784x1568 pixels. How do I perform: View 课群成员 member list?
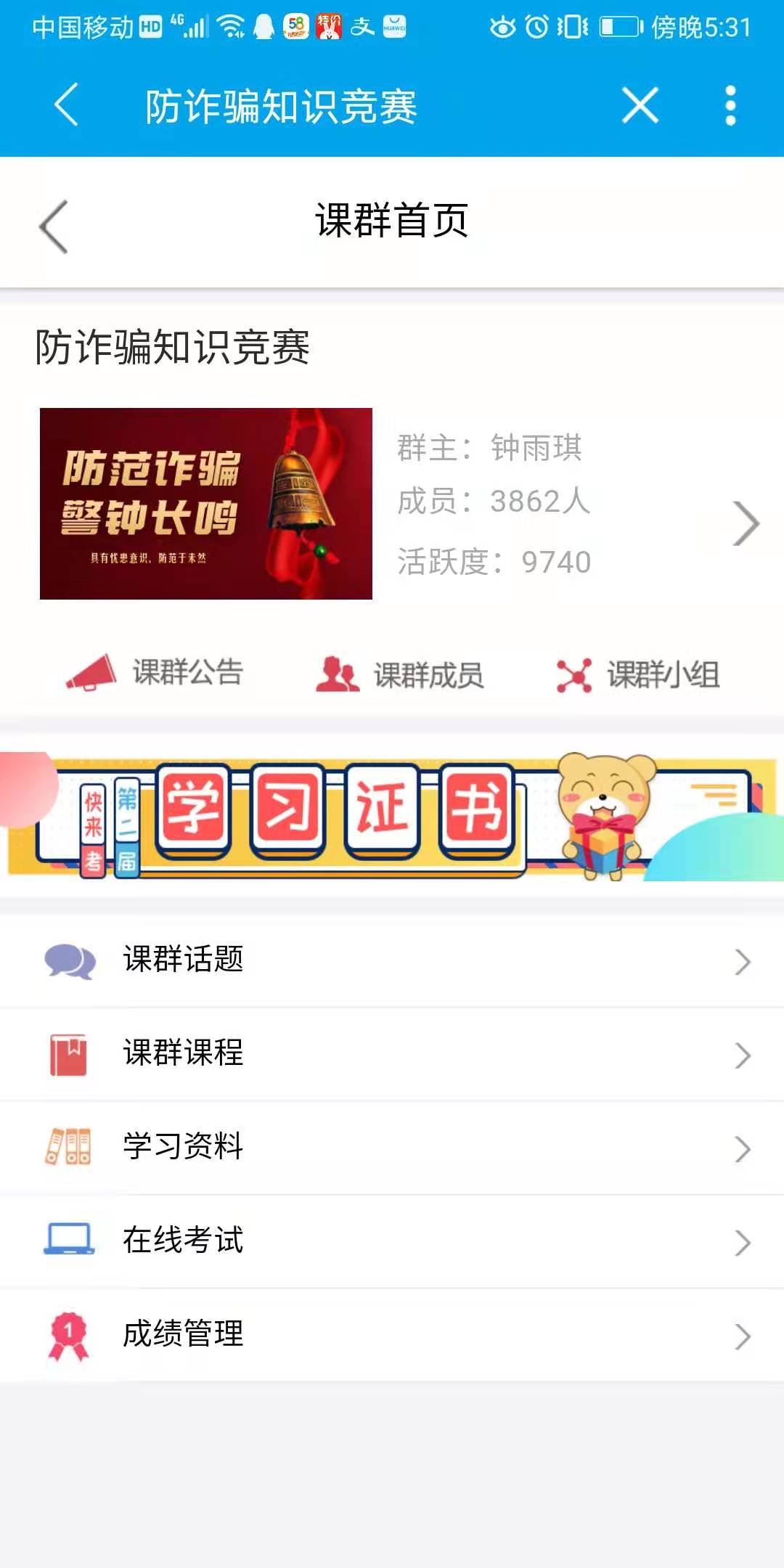coord(400,674)
